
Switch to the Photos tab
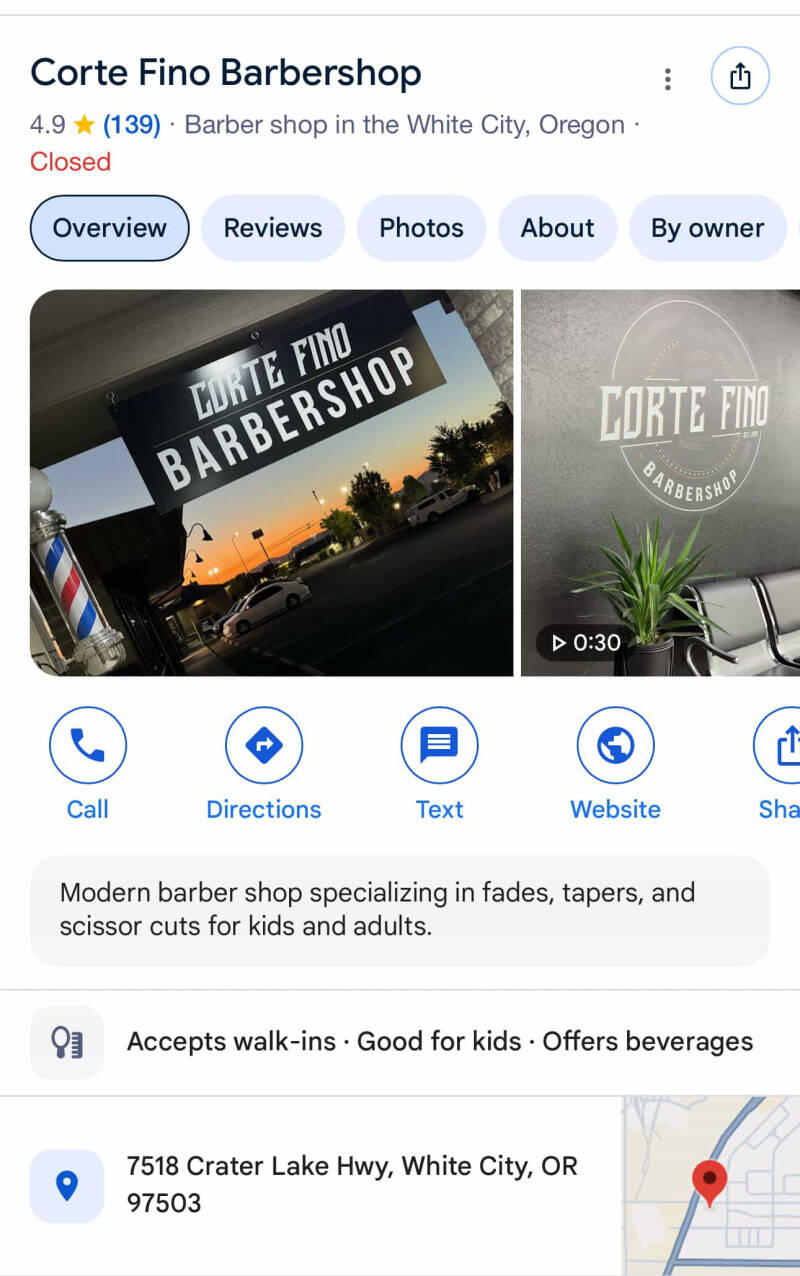click(x=421, y=228)
